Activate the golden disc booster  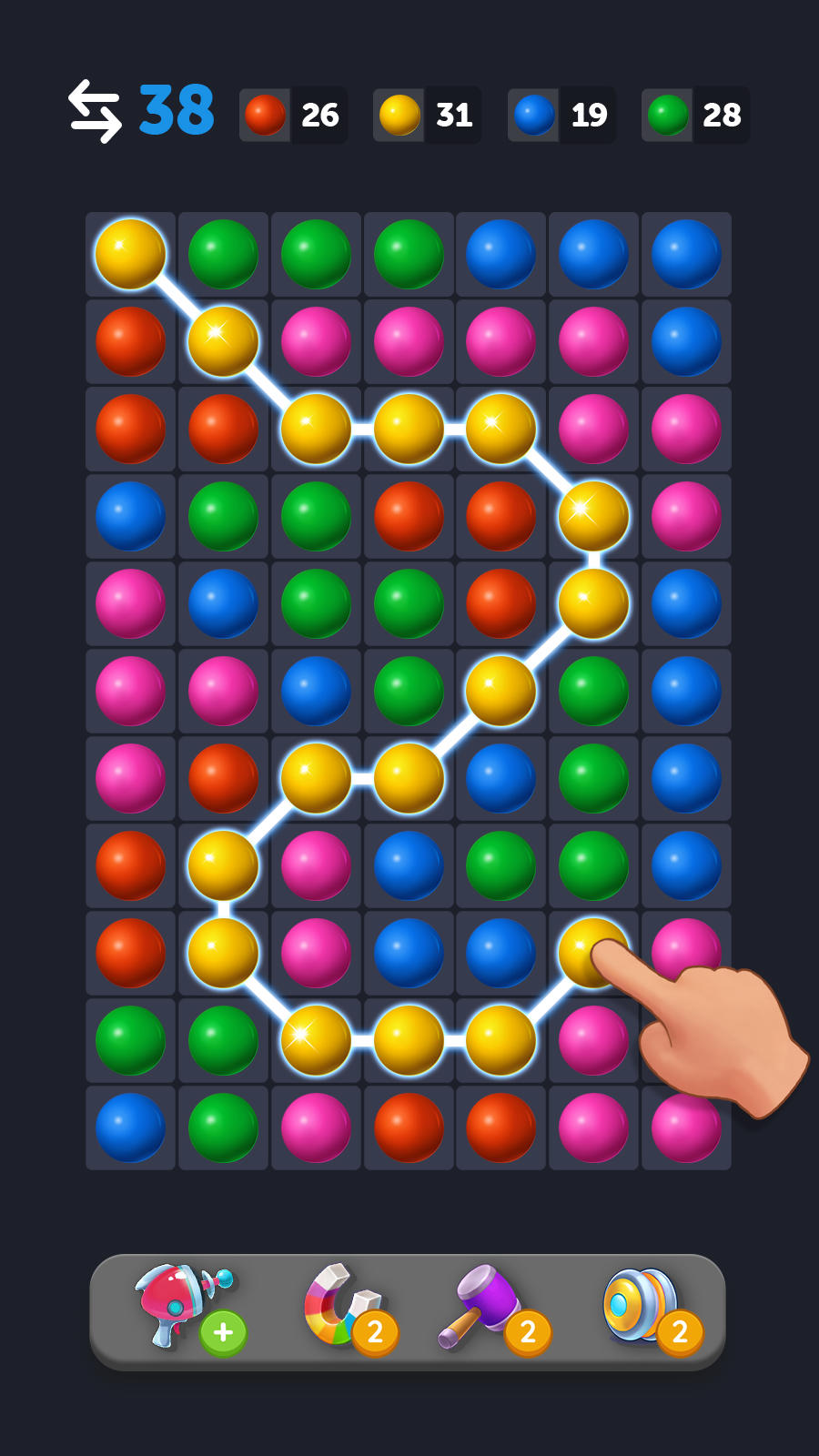click(642, 1306)
